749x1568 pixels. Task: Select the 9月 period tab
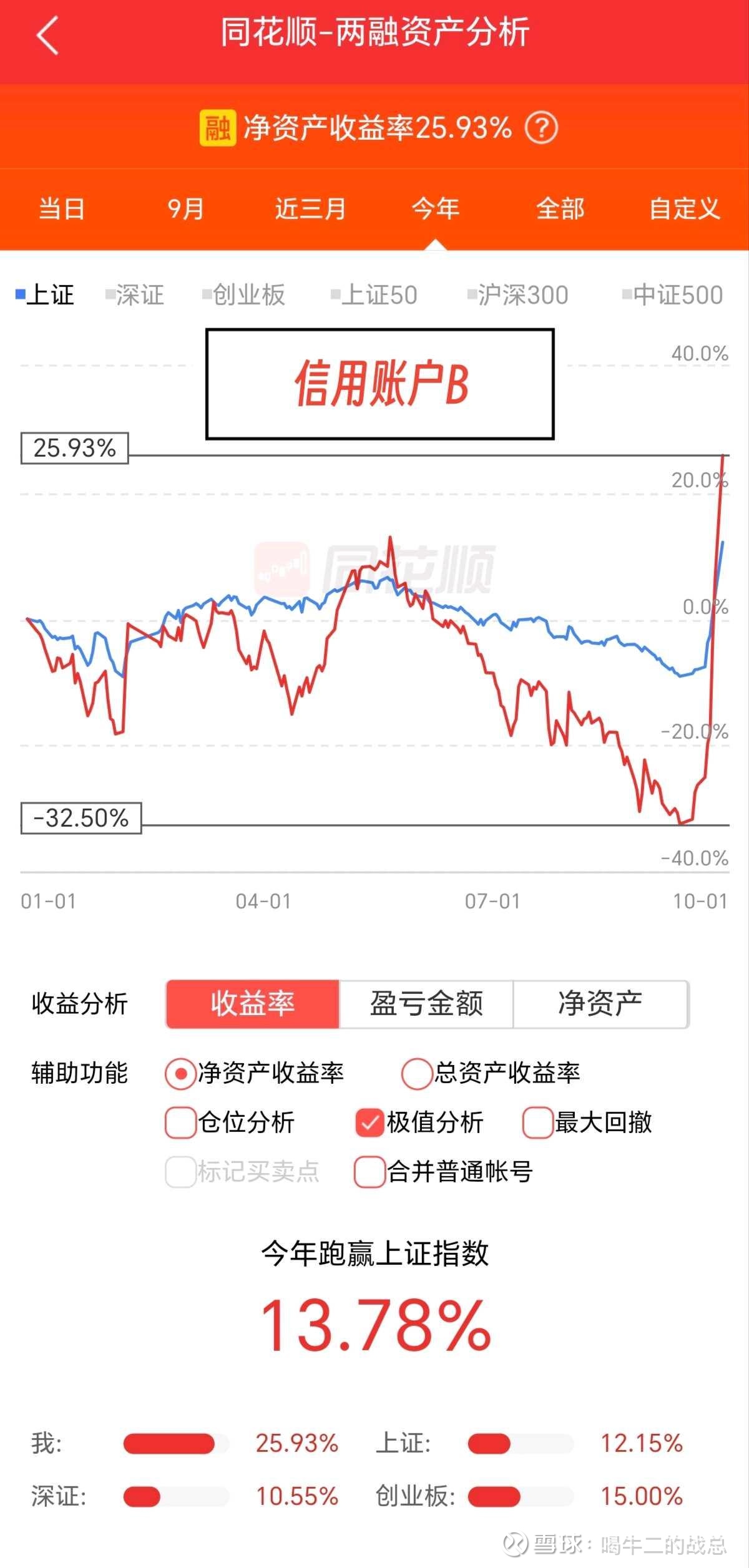tap(186, 209)
